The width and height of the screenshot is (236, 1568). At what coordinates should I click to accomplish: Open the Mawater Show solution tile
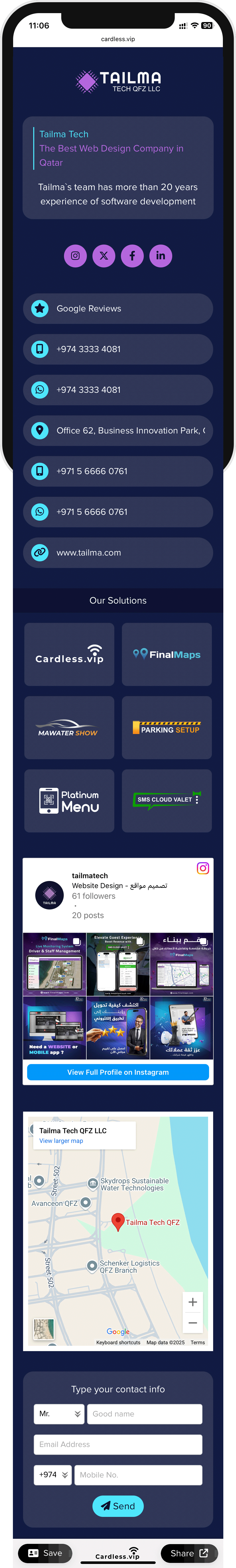(x=69, y=728)
